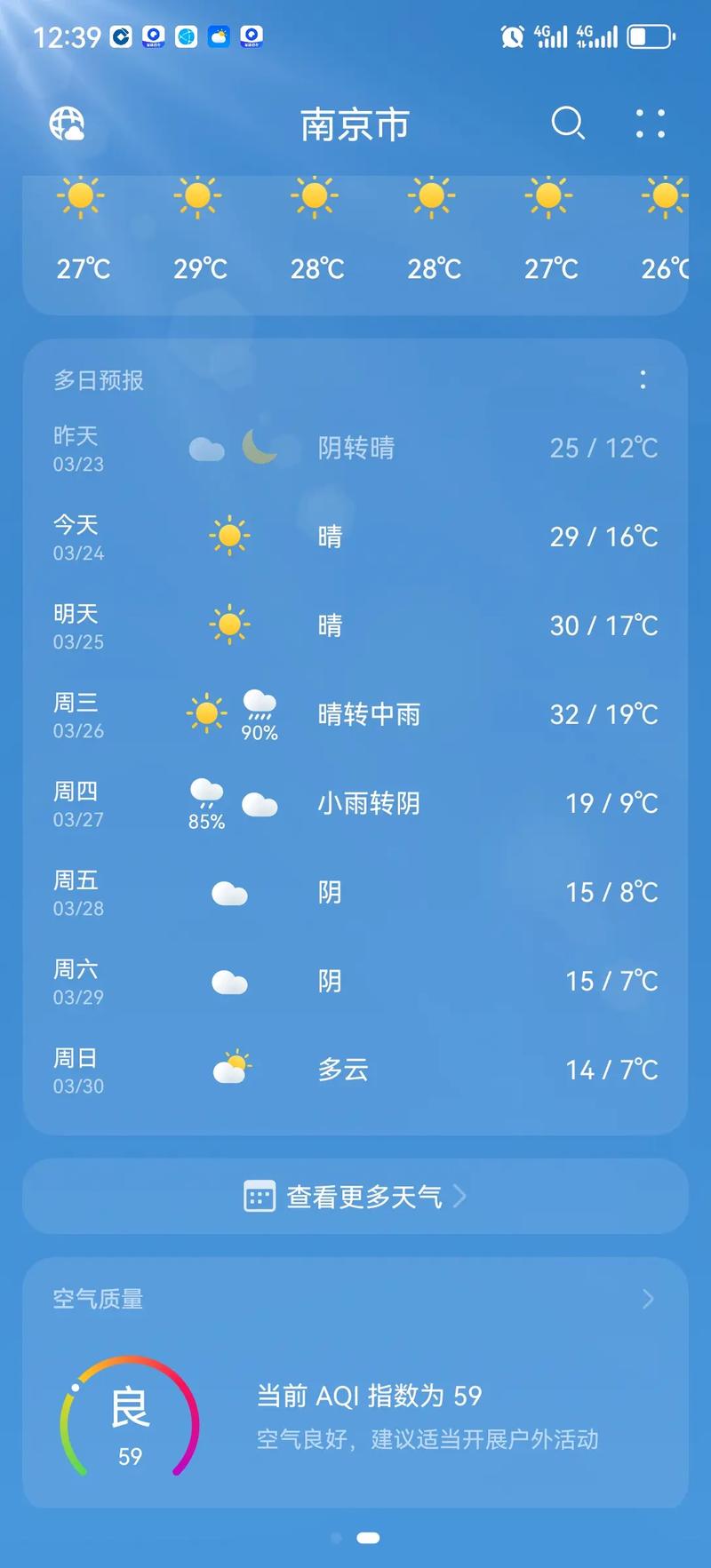Expand the 空气质量 section via its arrow
711x1568 pixels.
tap(648, 1300)
